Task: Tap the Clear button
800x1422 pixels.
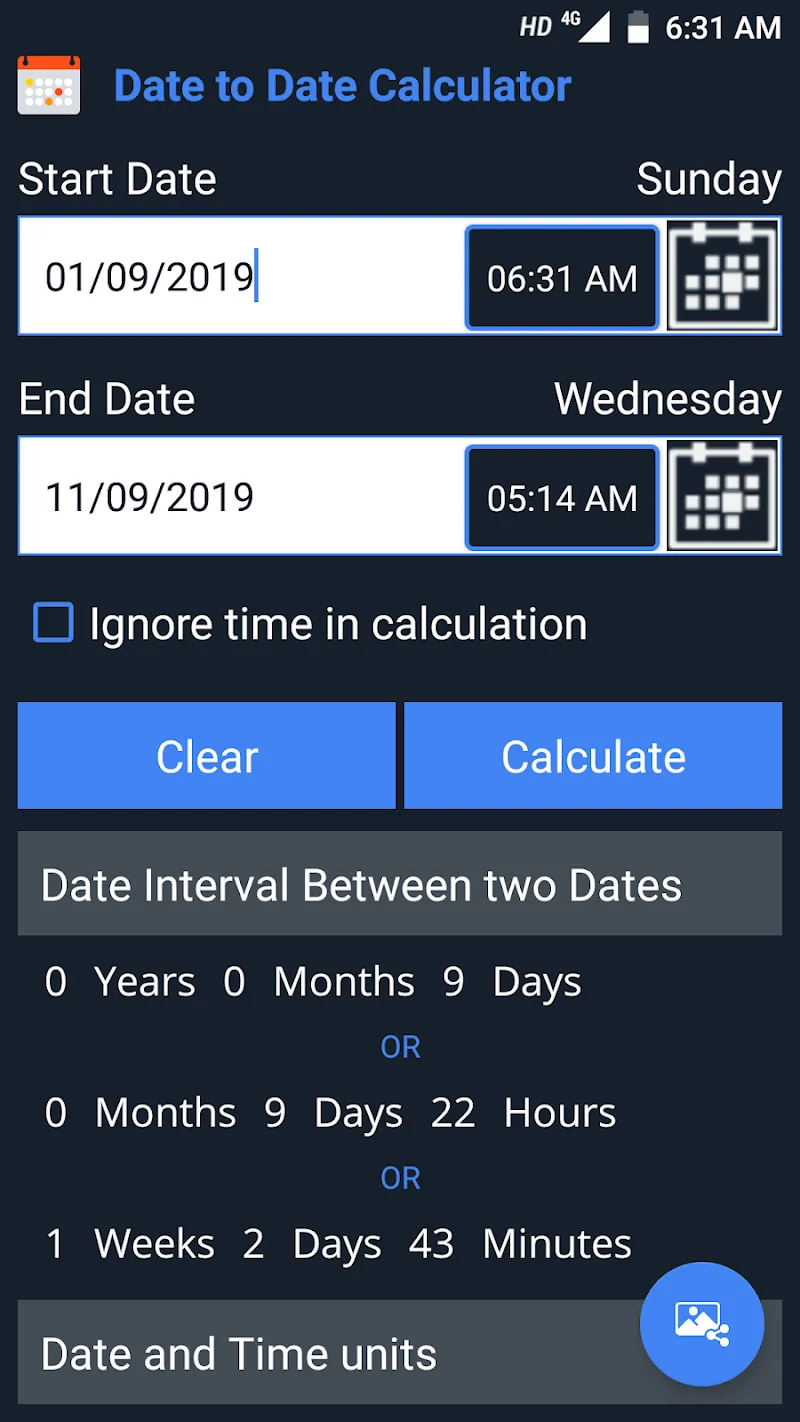Action: click(207, 756)
